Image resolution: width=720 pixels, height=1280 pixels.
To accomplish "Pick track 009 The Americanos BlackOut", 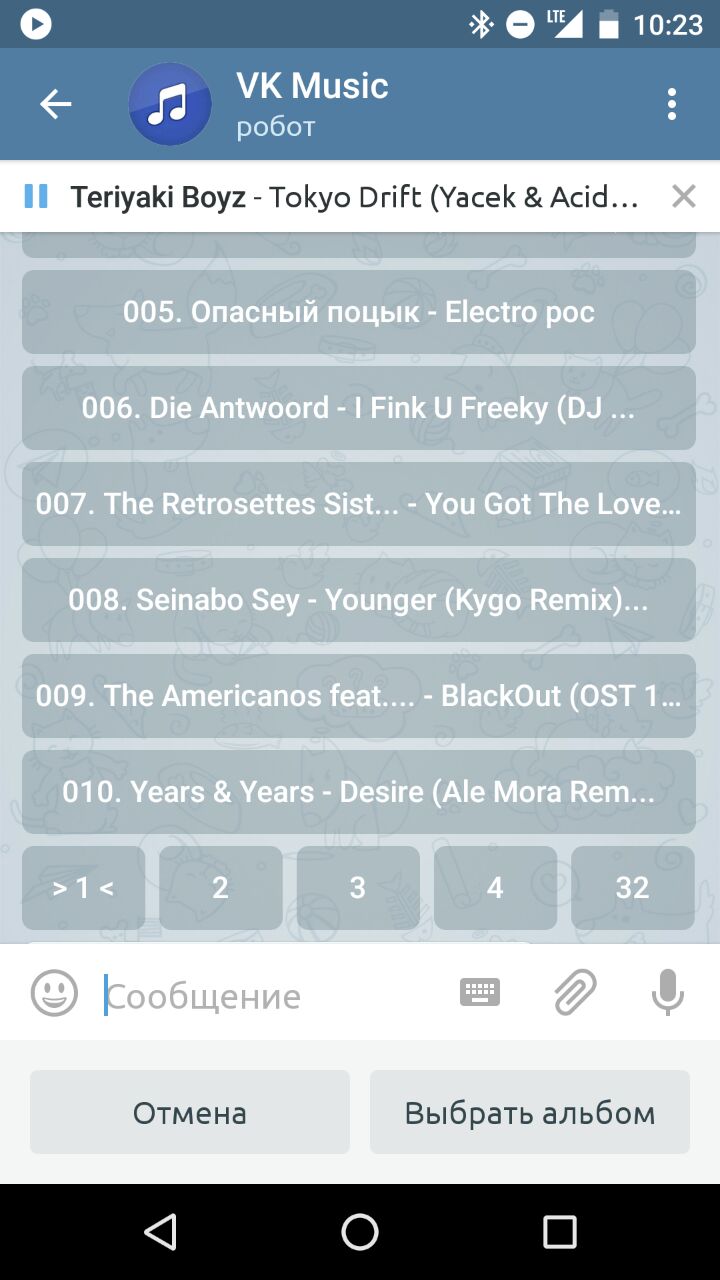I will click(359, 696).
